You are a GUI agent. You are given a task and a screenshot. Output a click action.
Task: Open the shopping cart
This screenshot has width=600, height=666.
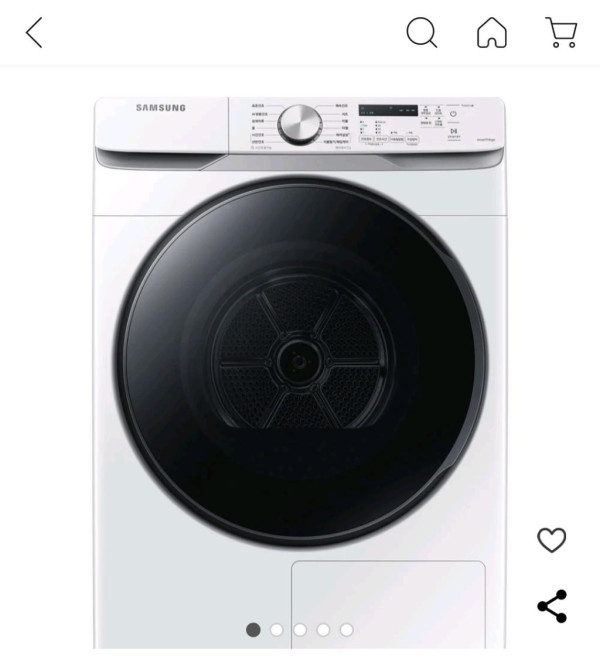point(563,33)
